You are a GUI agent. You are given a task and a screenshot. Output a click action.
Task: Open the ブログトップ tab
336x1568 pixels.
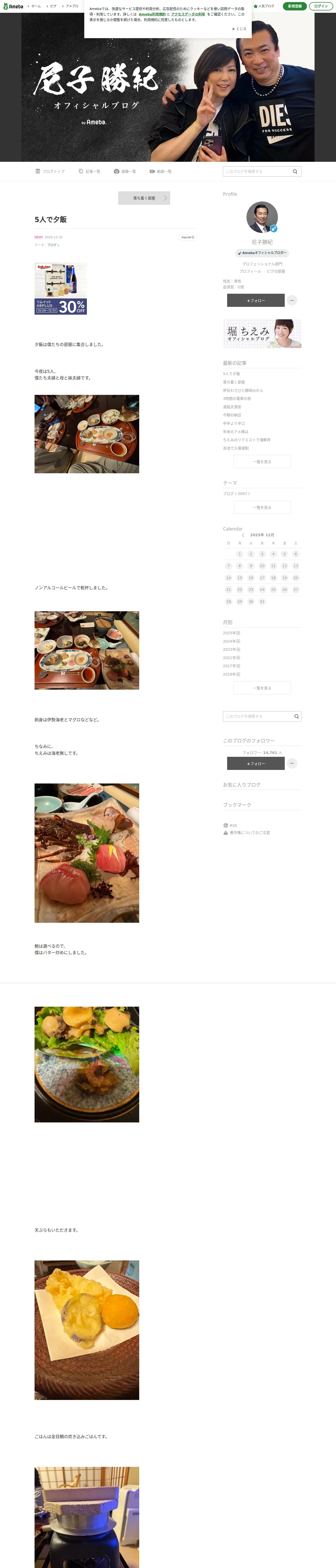click(50, 172)
